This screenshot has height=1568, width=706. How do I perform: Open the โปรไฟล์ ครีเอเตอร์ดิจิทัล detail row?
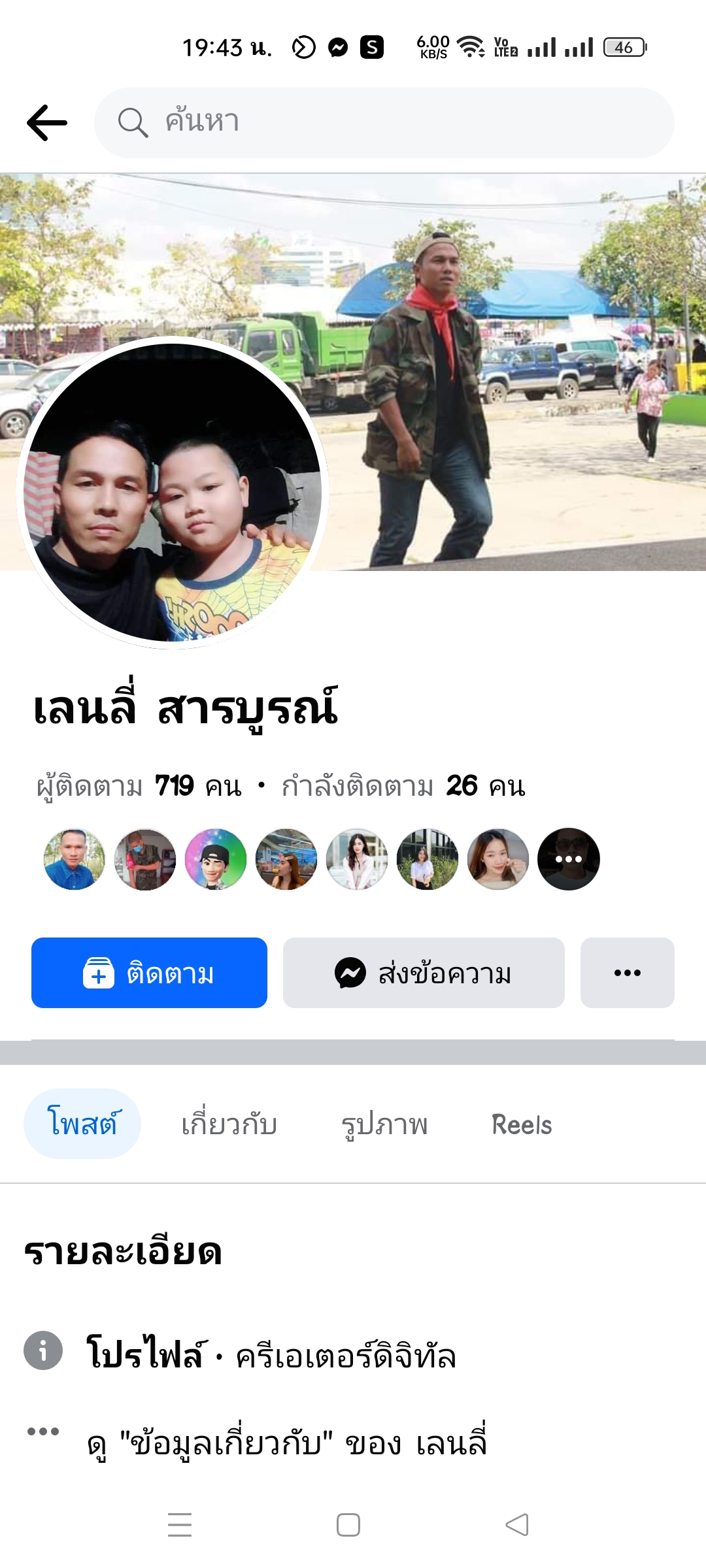tap(271, 1352)
